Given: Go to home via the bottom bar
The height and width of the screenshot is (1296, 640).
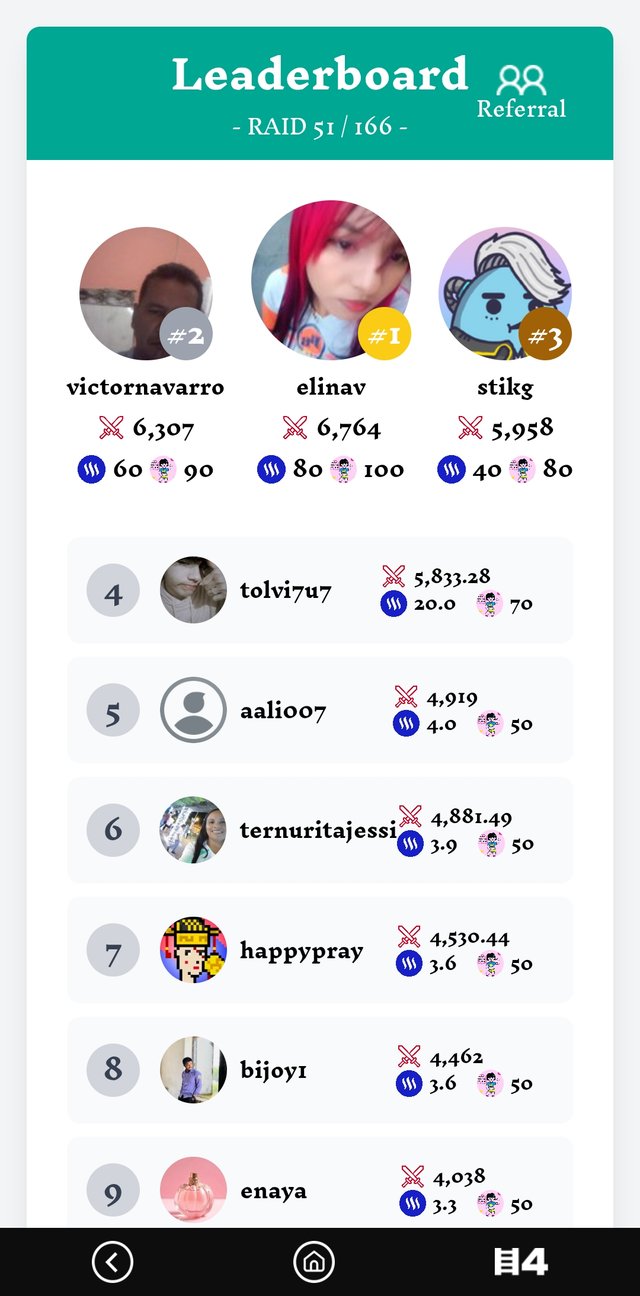Looking at the screenshot, I should click(x=314, y=1262).
